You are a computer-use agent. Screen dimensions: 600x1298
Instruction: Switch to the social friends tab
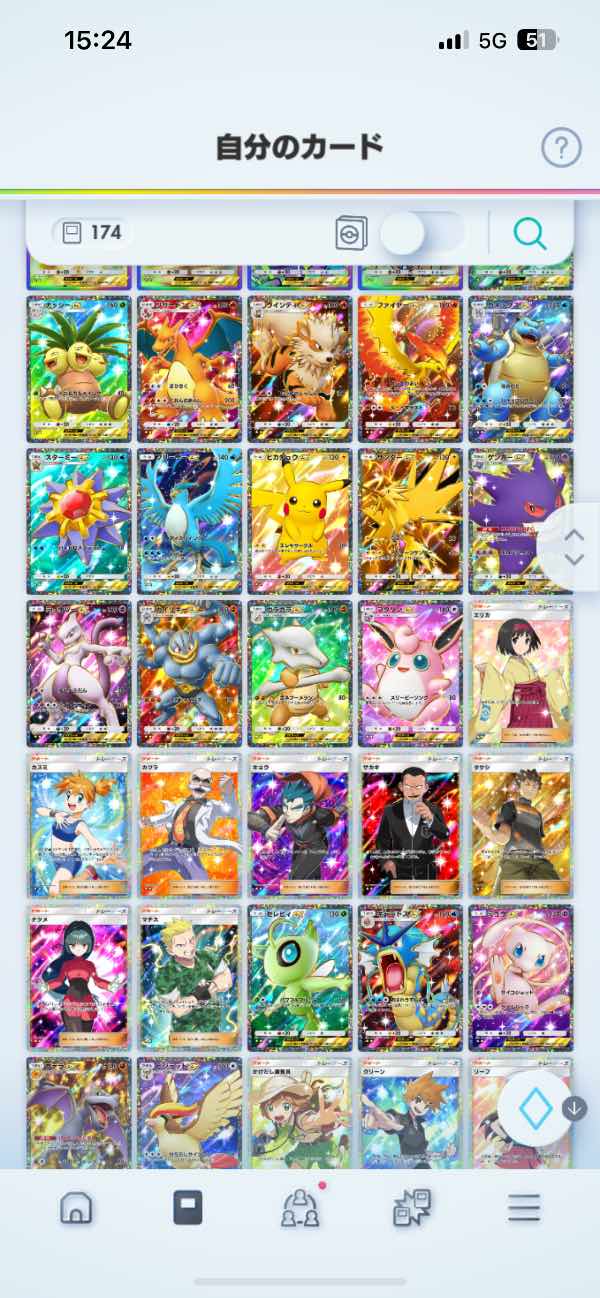tap(300, 1208)
